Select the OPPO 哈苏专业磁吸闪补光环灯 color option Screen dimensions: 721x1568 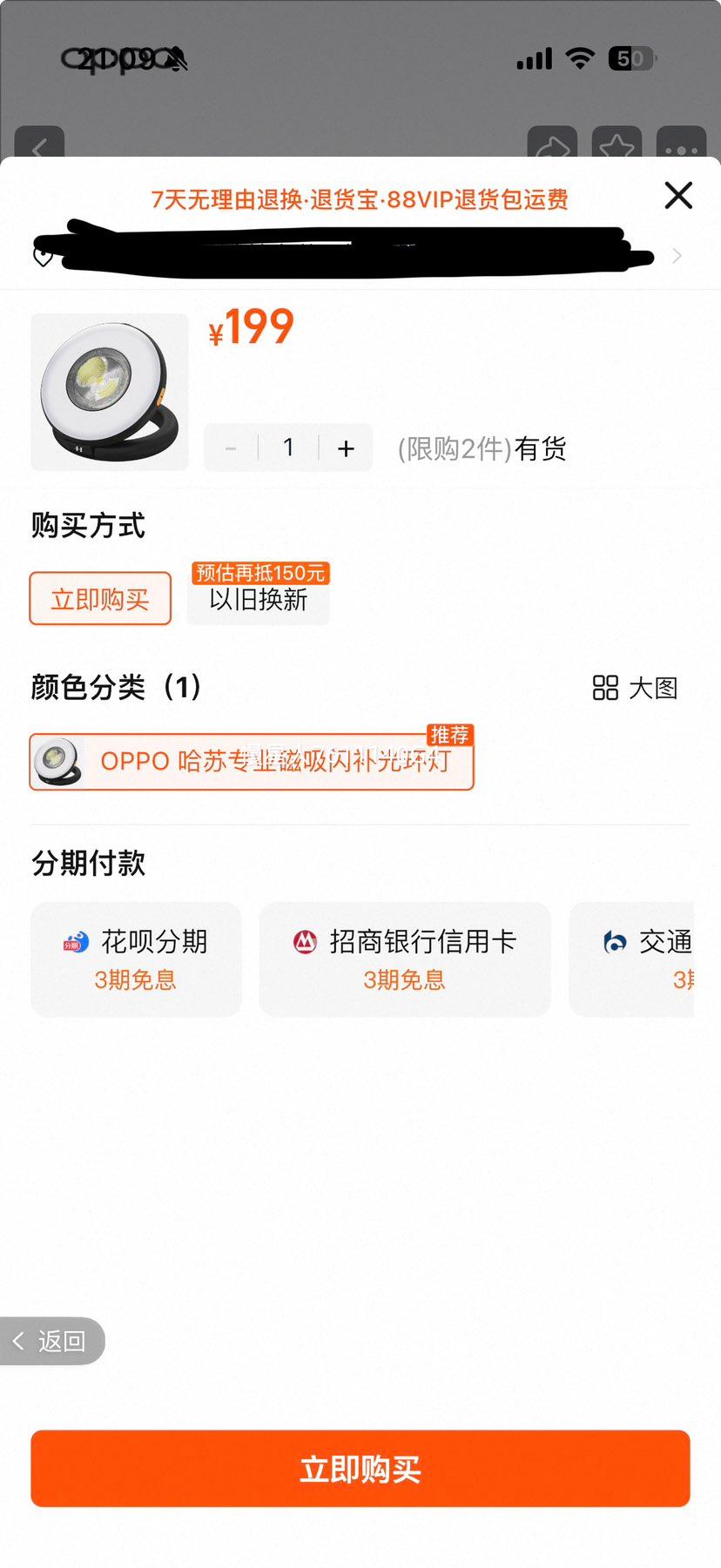[x=251, y=761]
